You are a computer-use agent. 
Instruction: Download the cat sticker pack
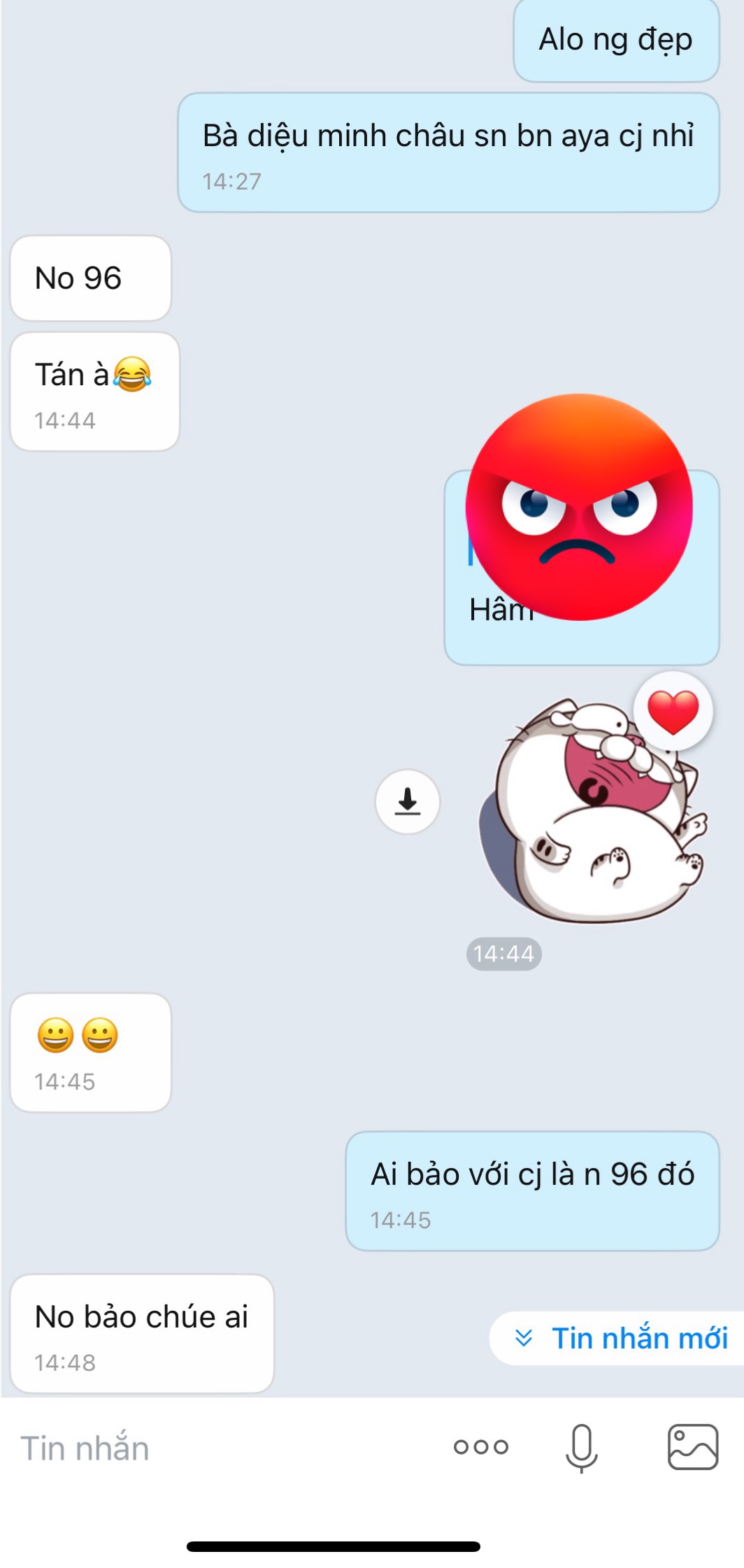pos(408,801)
